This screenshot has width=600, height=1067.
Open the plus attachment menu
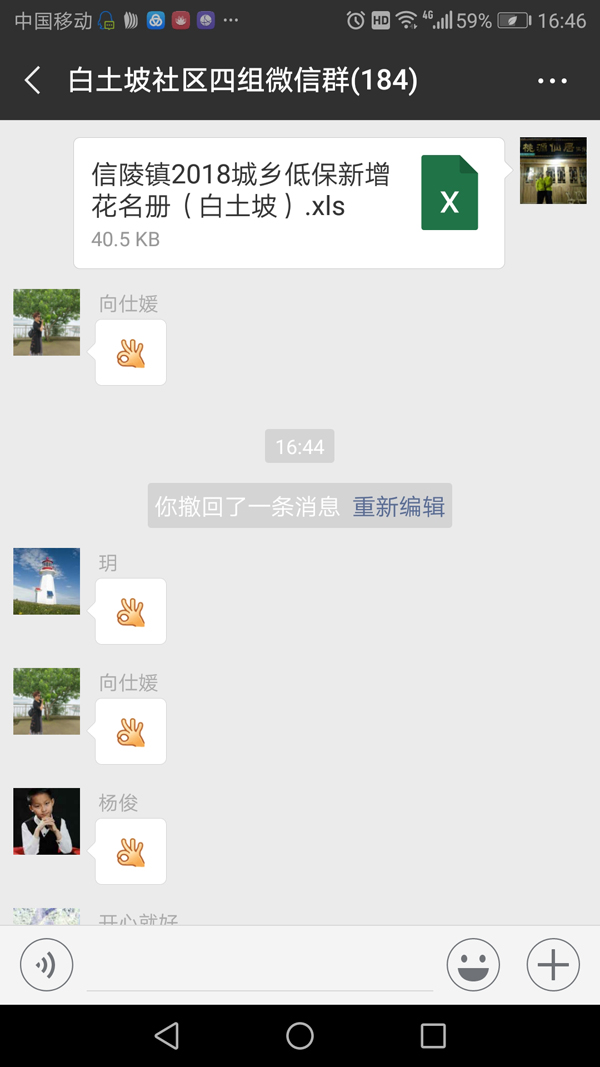click(553, 965)
